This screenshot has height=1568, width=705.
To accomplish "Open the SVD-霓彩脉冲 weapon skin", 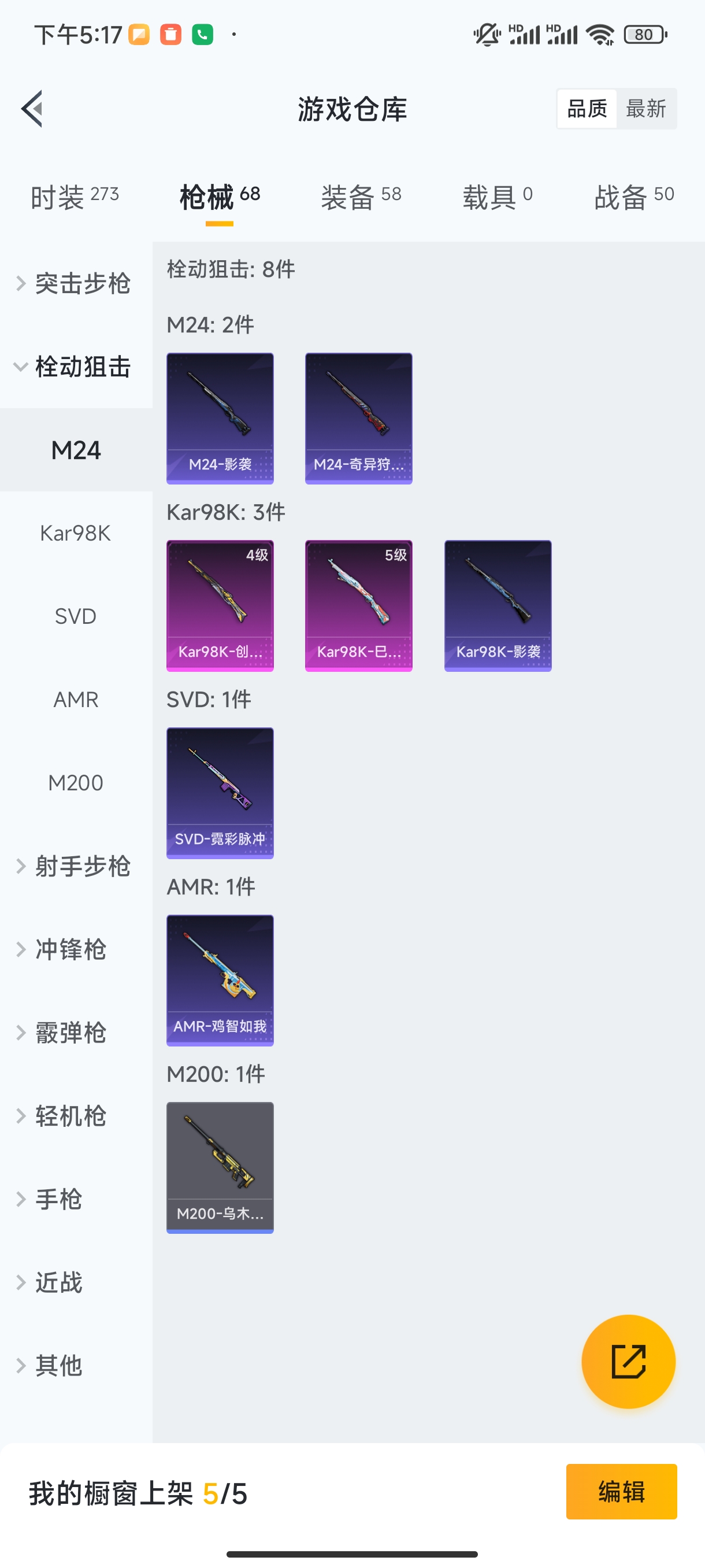I will (220, 792).
